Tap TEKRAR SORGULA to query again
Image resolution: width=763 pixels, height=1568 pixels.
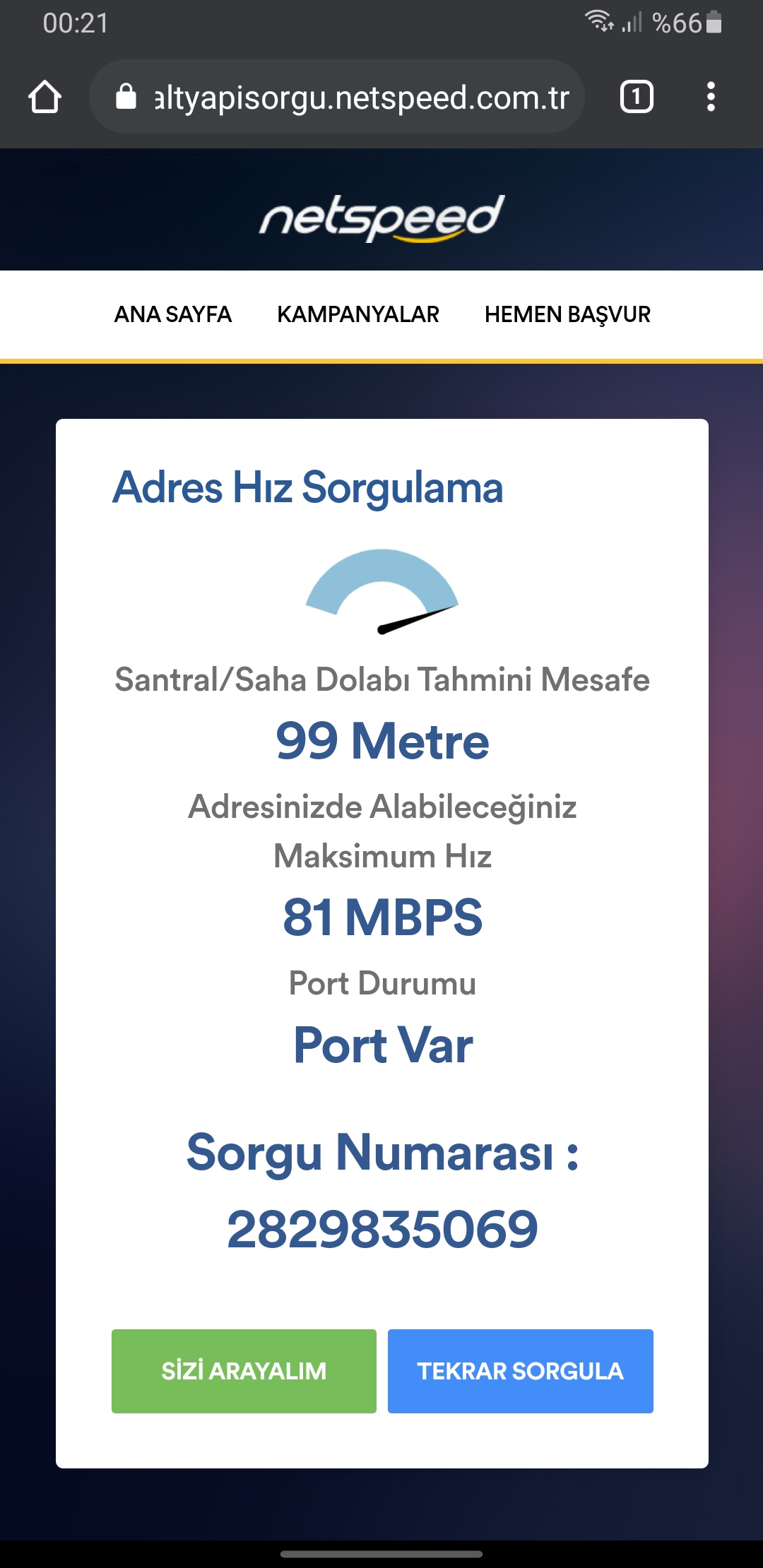click(521, 1371)
